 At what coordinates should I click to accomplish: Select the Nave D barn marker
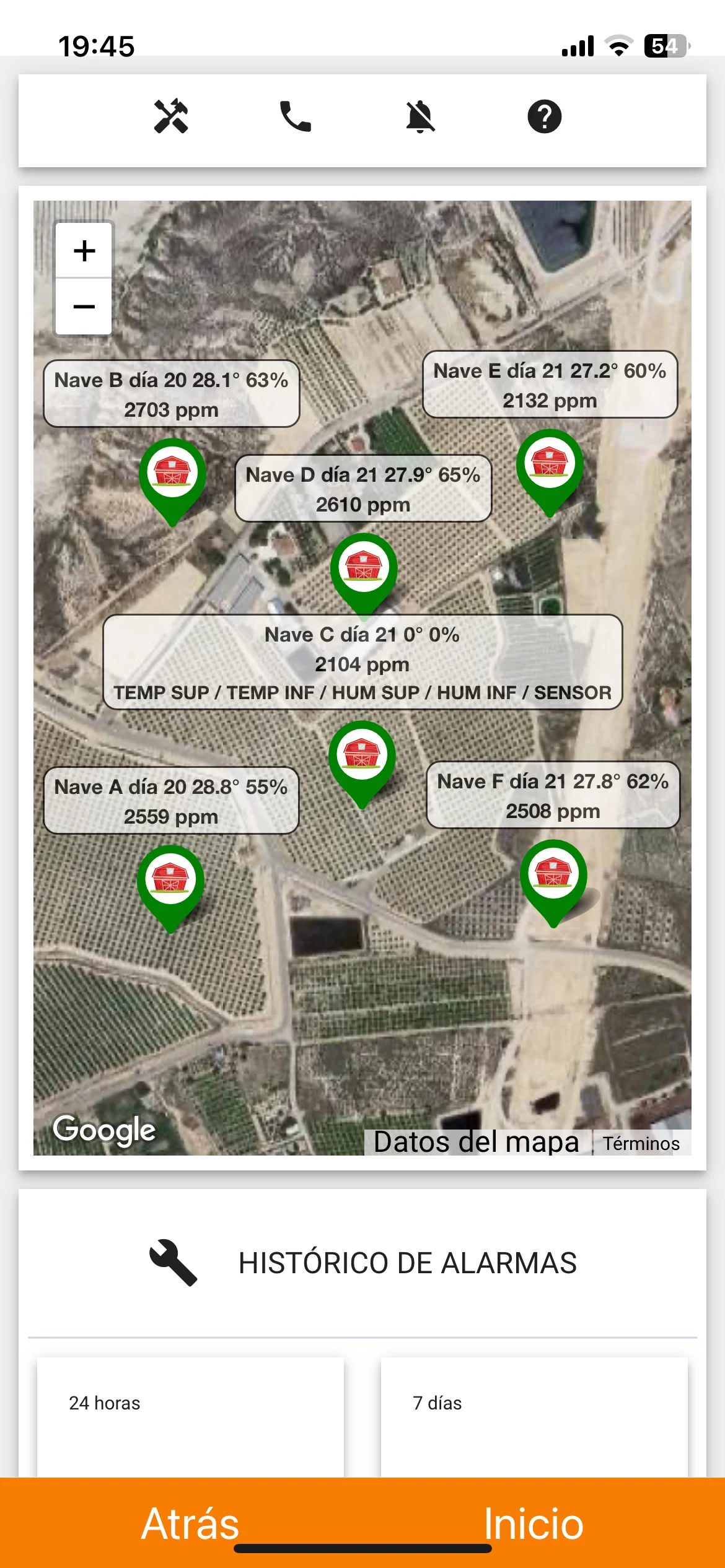(x=364, y=570)
